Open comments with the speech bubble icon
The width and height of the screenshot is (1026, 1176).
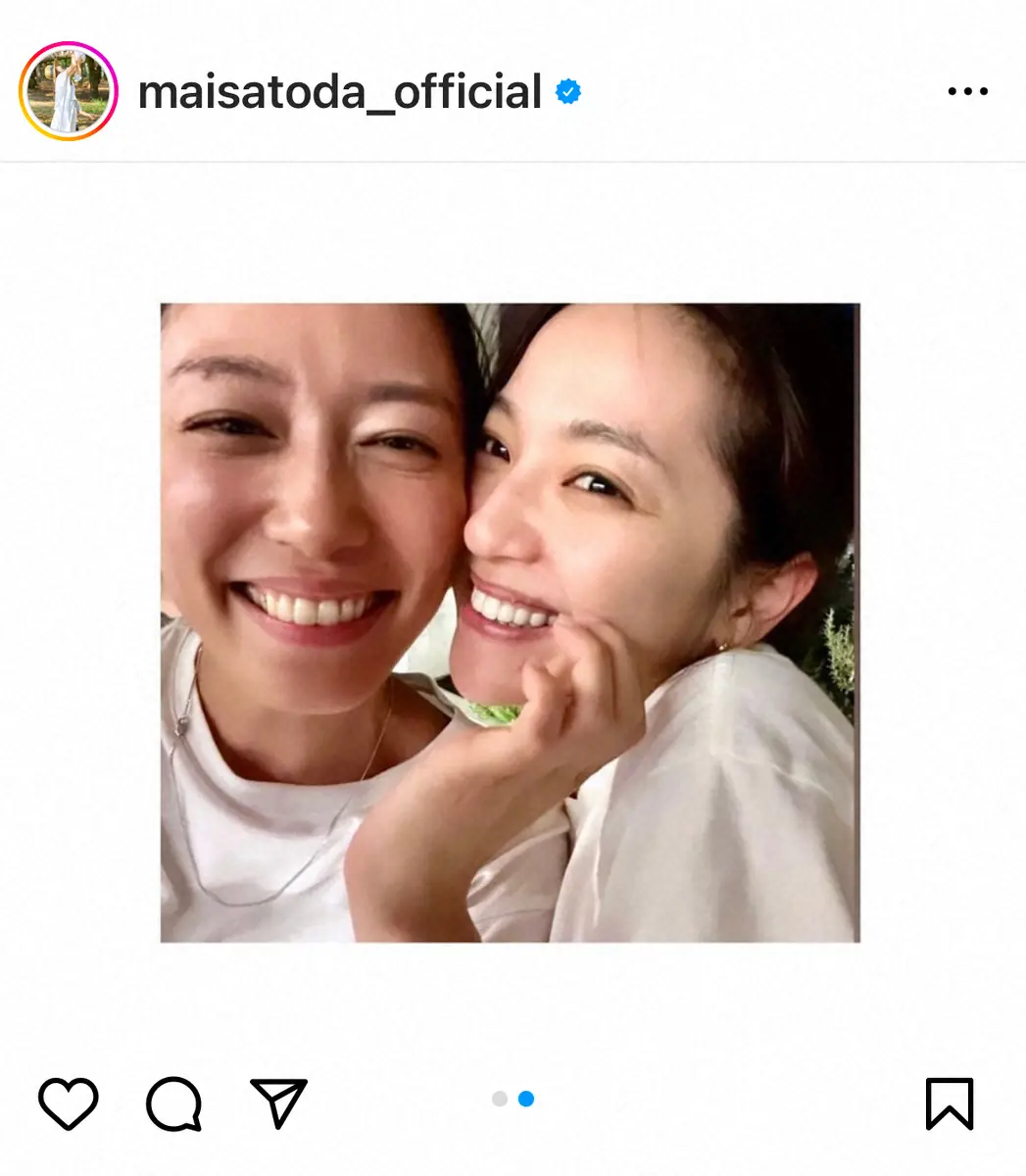point(174,1103)
